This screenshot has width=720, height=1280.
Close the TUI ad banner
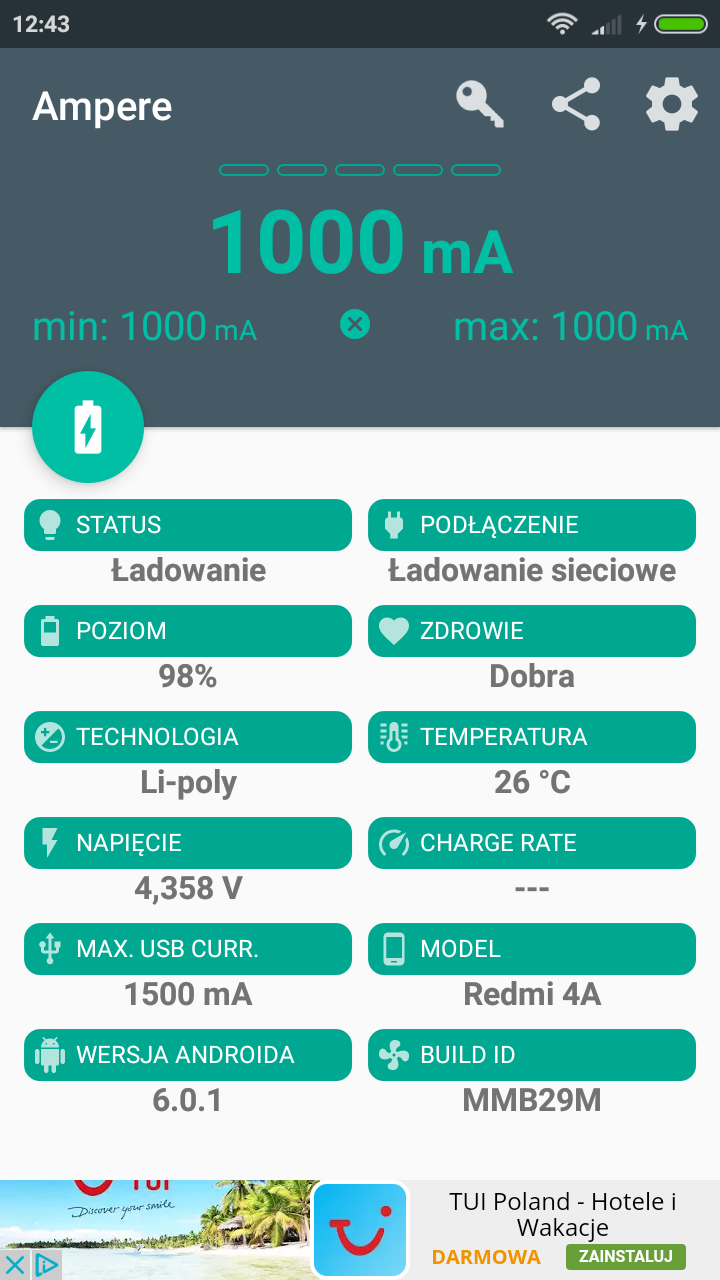pyautogui.click(x=15, y=1265)
